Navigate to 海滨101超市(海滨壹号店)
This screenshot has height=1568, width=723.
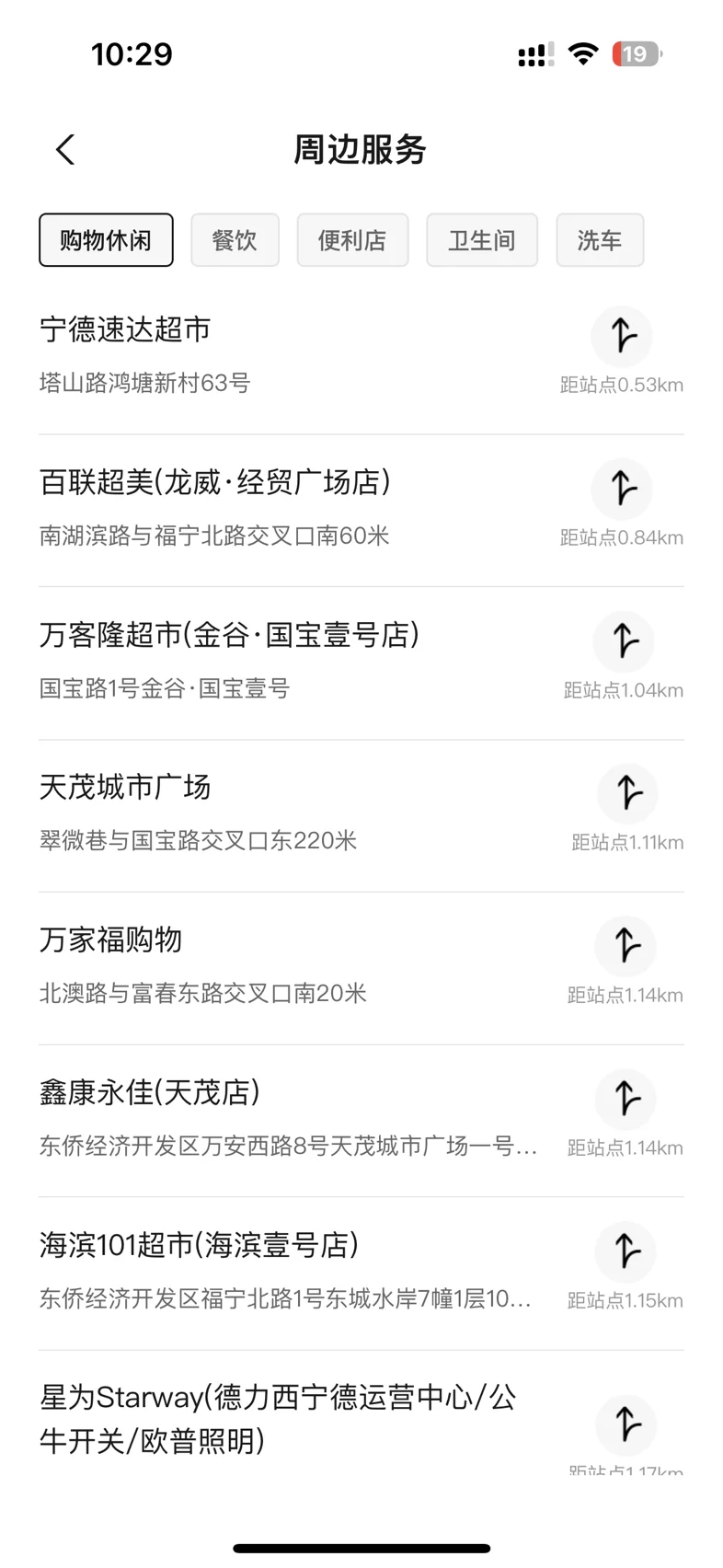pos(625,1251)
